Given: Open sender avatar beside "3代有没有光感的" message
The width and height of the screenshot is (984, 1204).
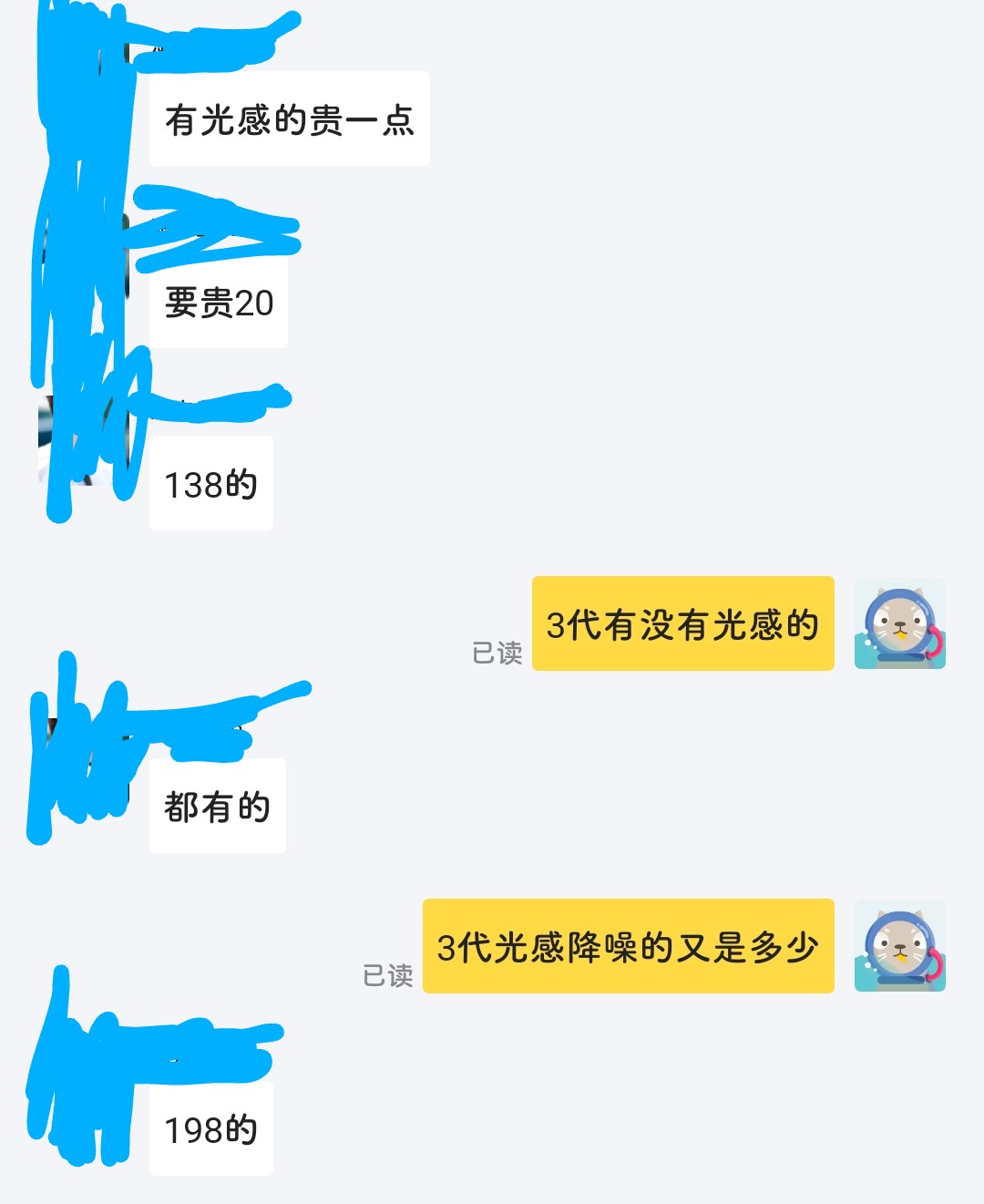Looking at the screenshot, I should (x=899, y=623).
